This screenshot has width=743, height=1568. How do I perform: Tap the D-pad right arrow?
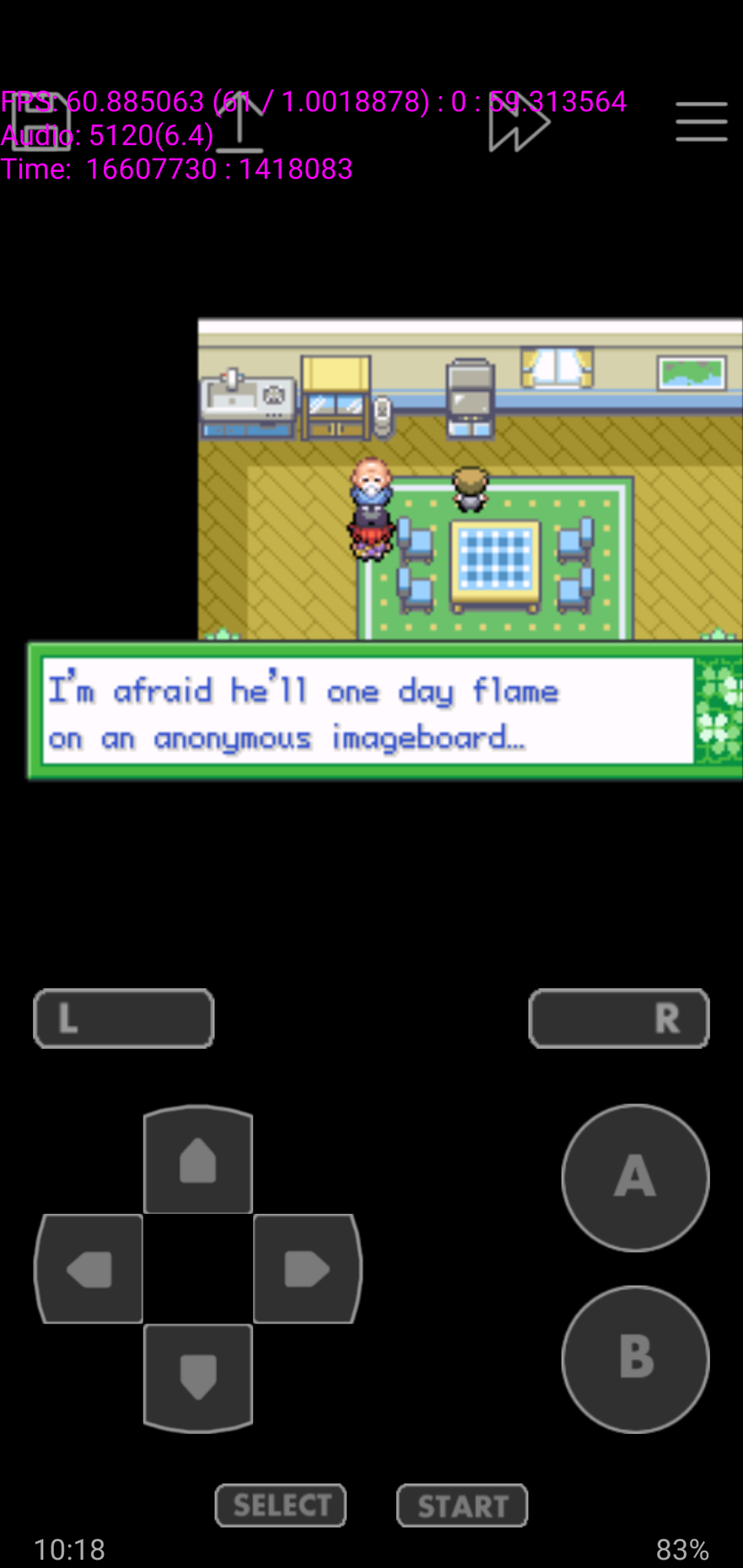[308, 1269]
